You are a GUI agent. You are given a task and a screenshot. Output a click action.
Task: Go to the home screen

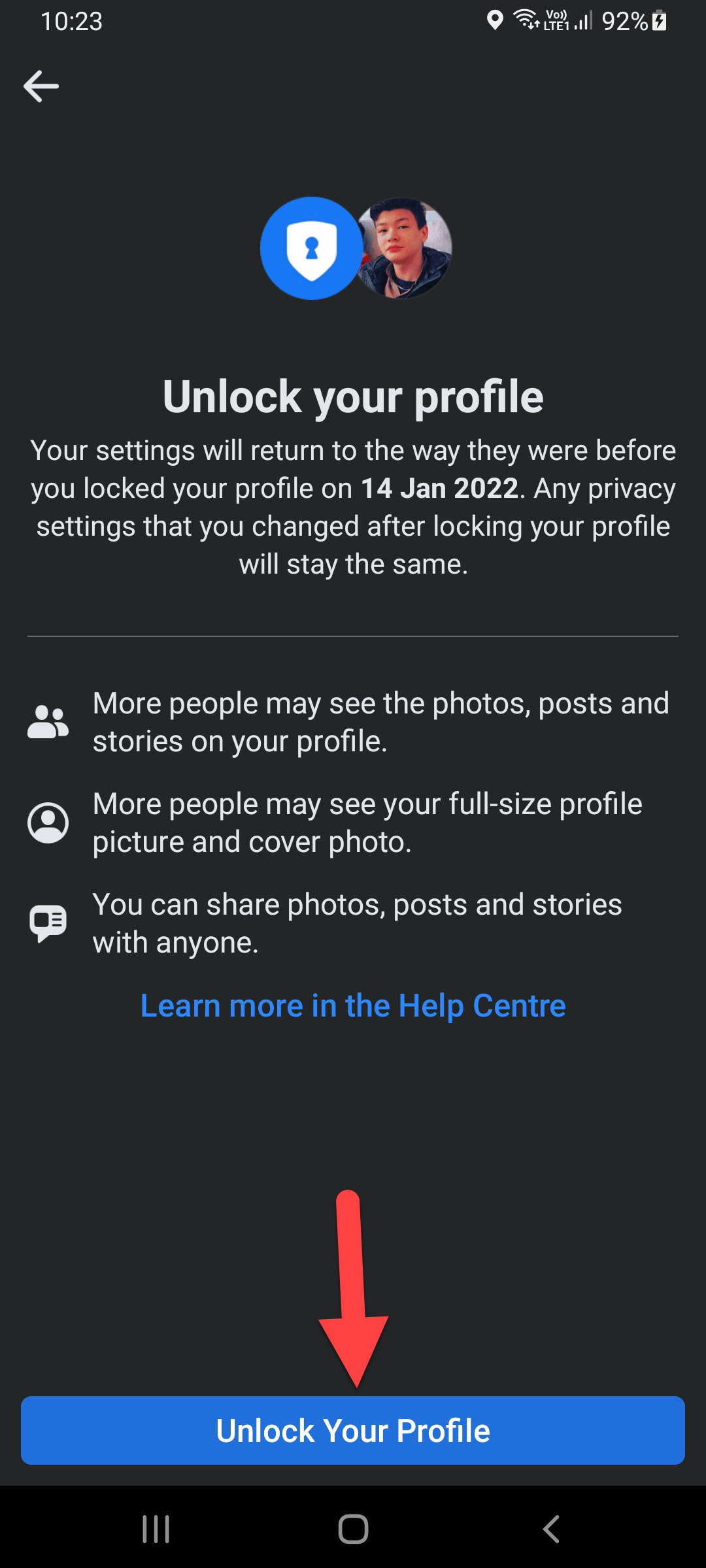click(353, 1529)
